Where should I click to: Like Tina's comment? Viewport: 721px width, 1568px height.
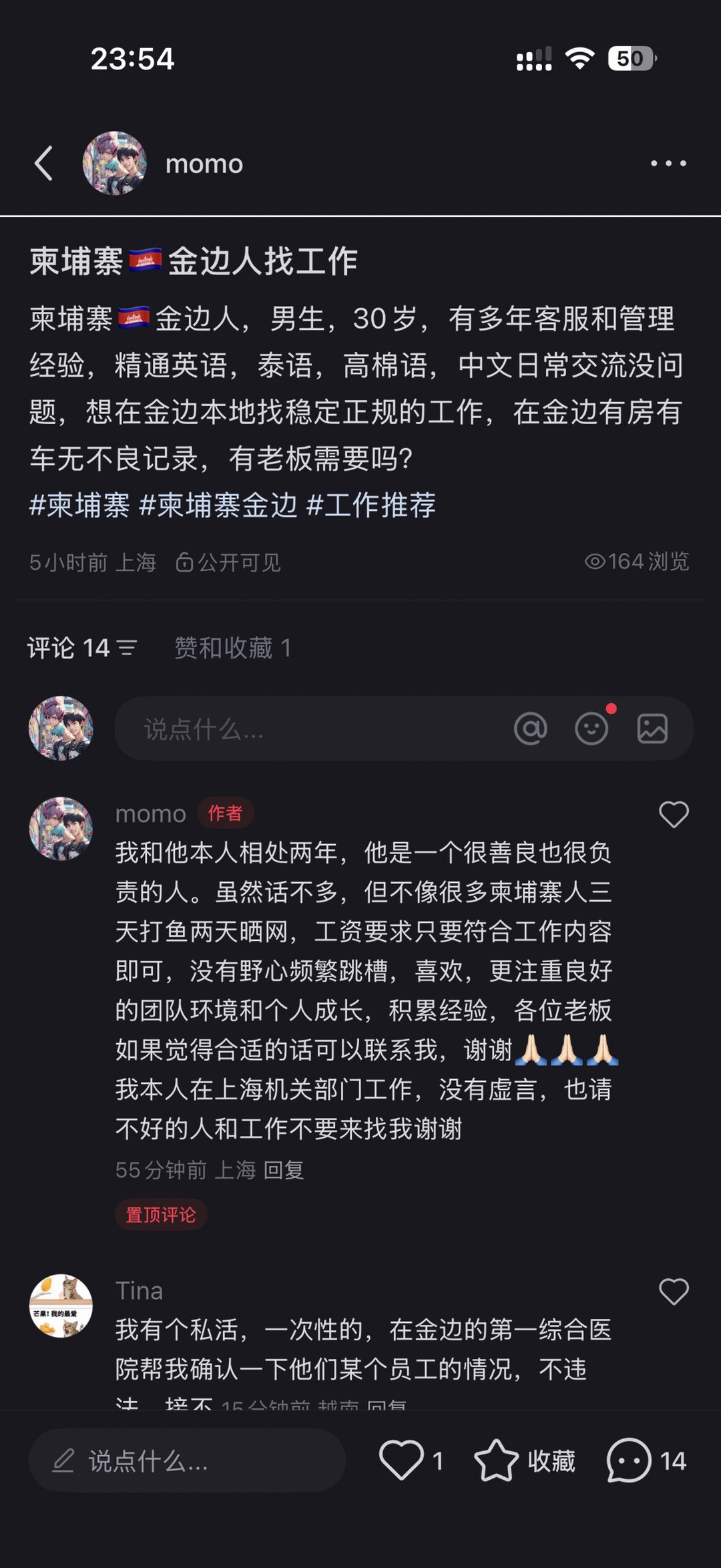click(674, 1292)
